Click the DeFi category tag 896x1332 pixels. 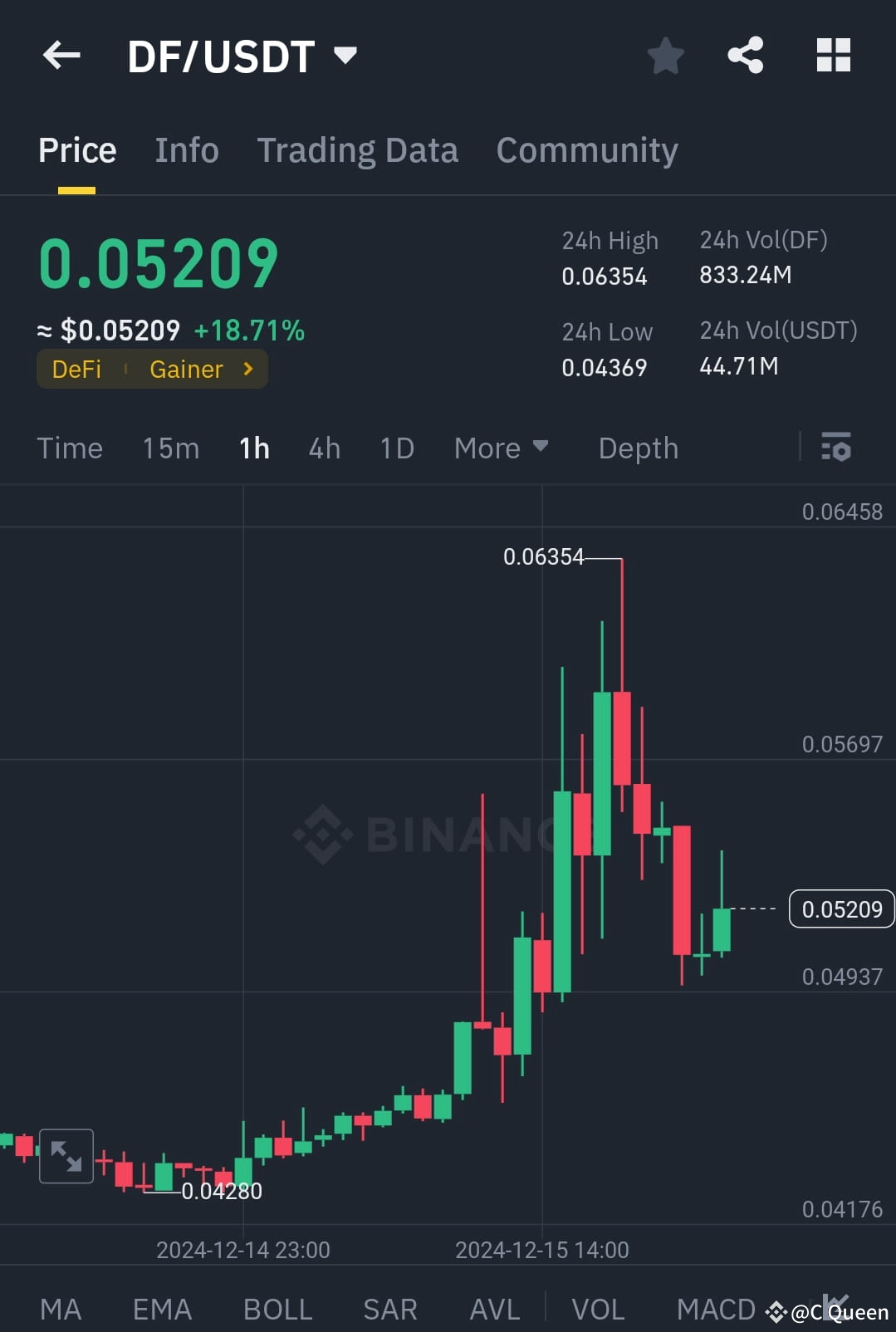(76, 369)
